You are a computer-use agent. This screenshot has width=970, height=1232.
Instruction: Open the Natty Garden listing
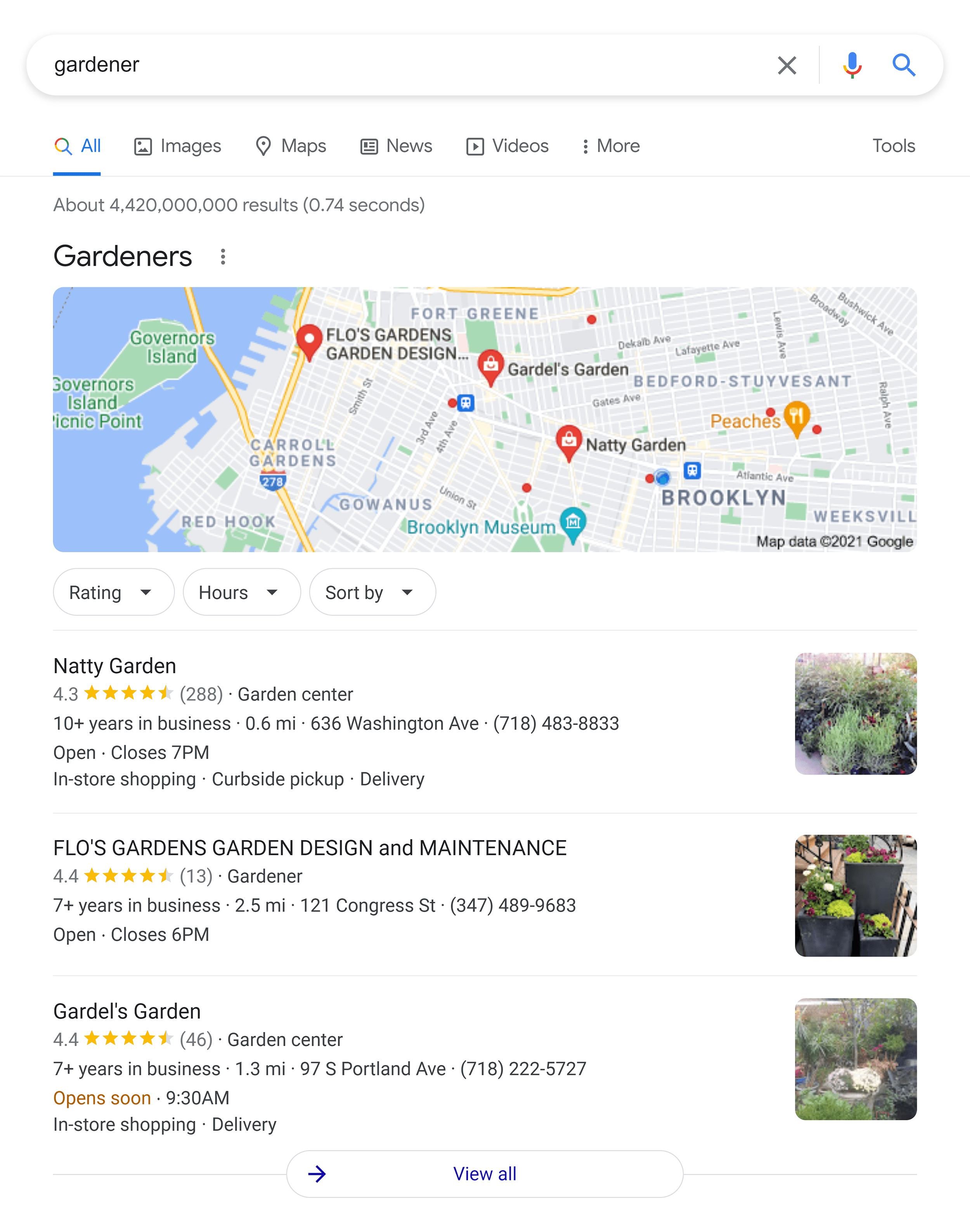coord(115,666)
